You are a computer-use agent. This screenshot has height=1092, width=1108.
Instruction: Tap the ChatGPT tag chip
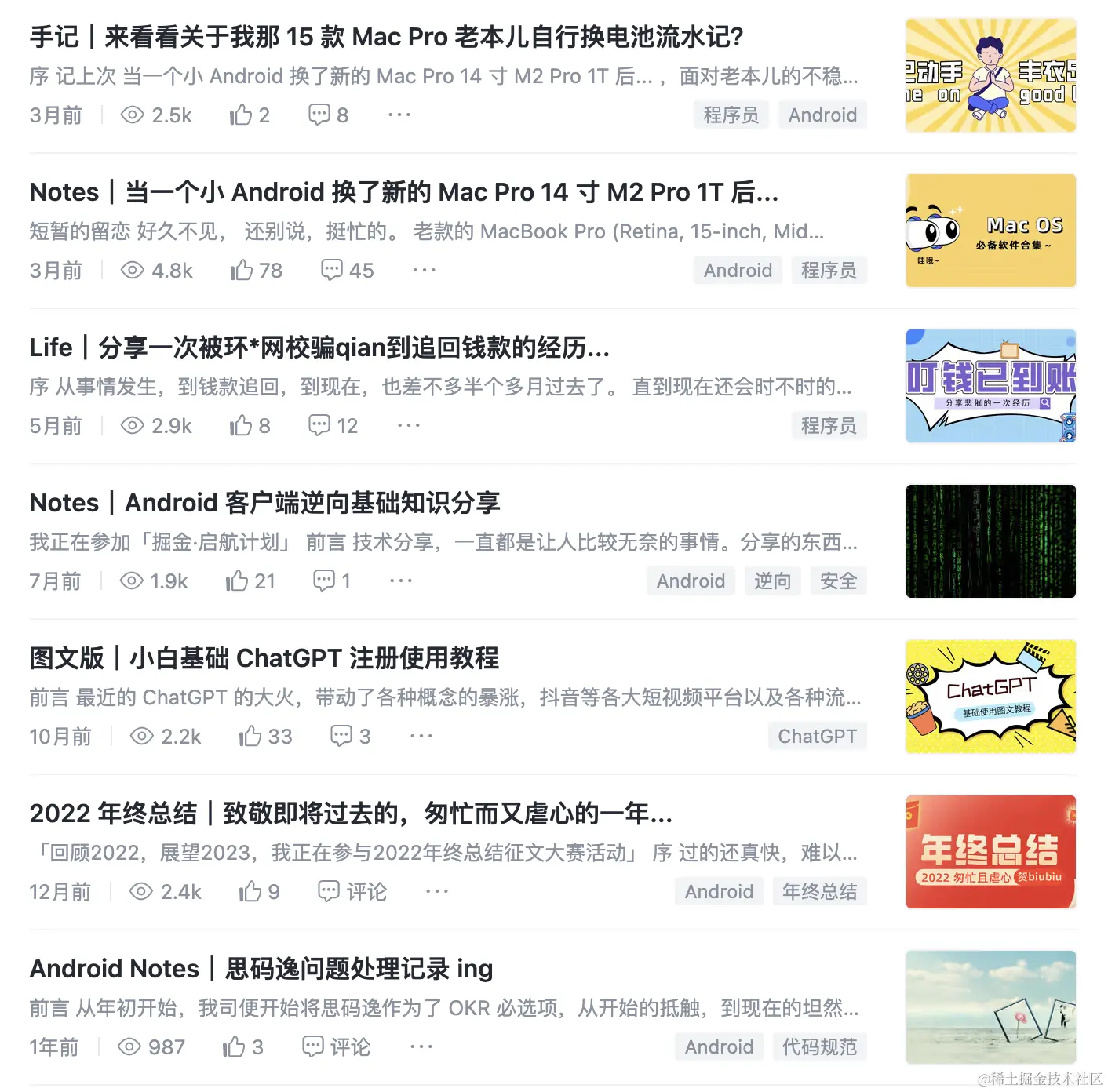(816, 737)
